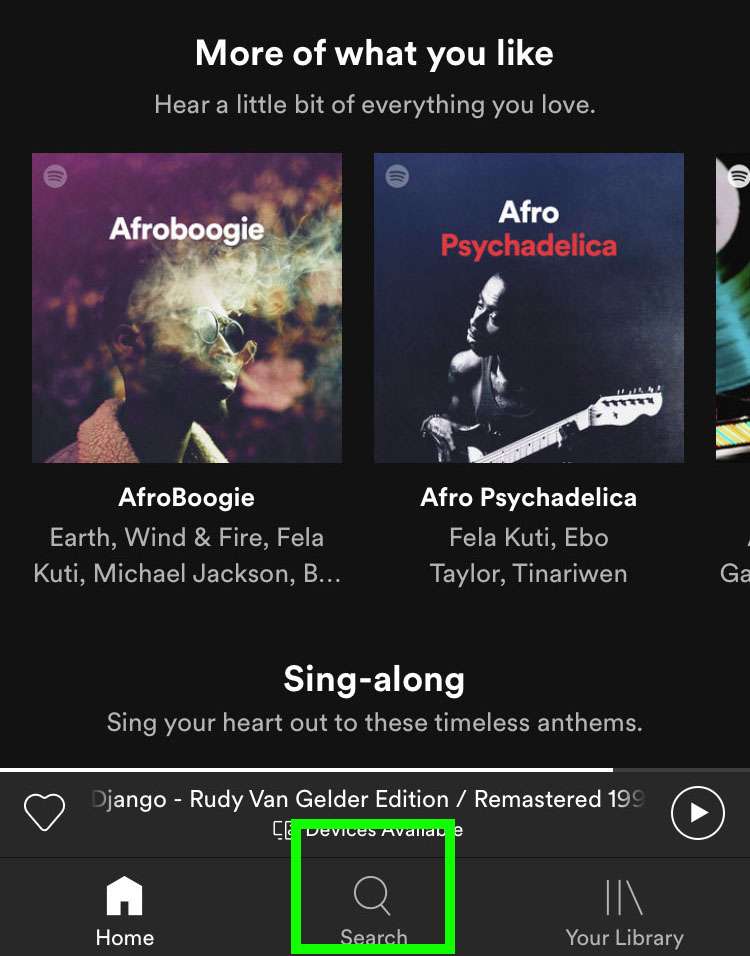Open the AfroBoogie playlist
This screenshot has height=956, width=750.
[187, 308]
